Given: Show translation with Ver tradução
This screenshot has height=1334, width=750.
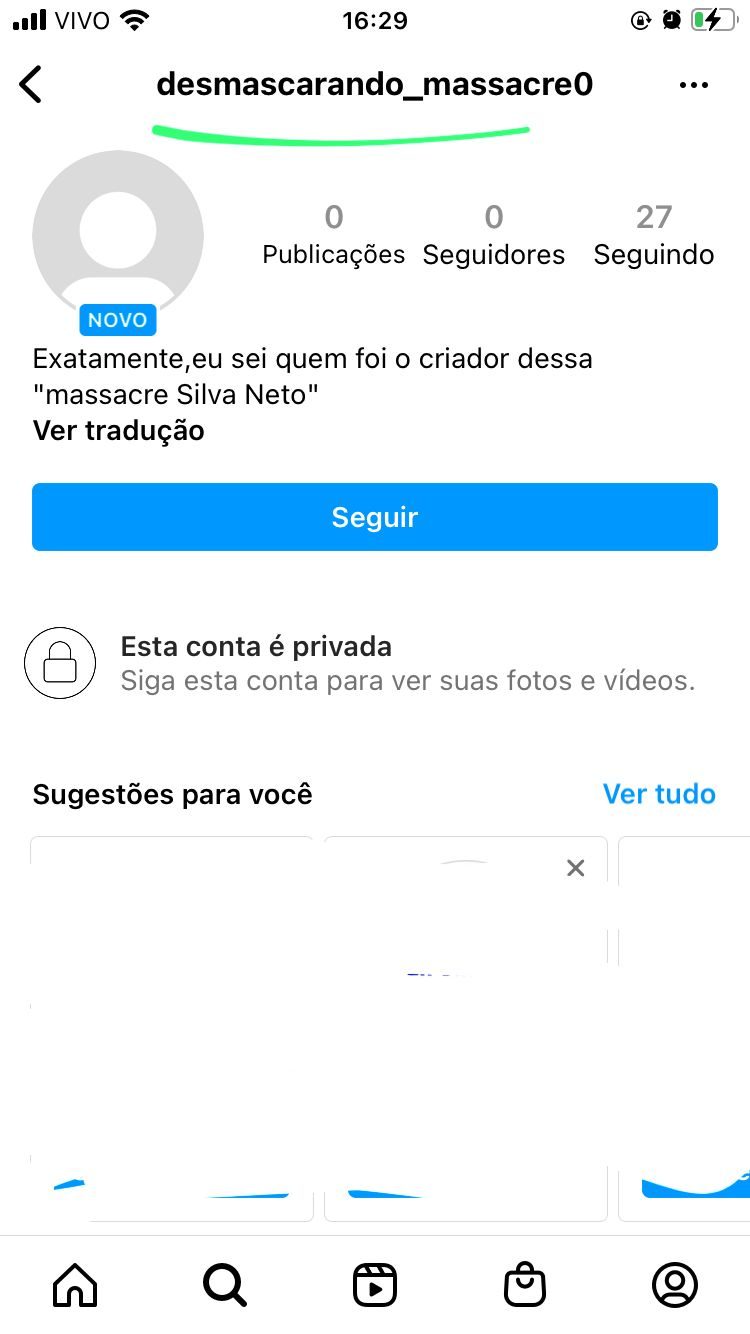Looking at the screenshot, I should (x=117, y=430).
